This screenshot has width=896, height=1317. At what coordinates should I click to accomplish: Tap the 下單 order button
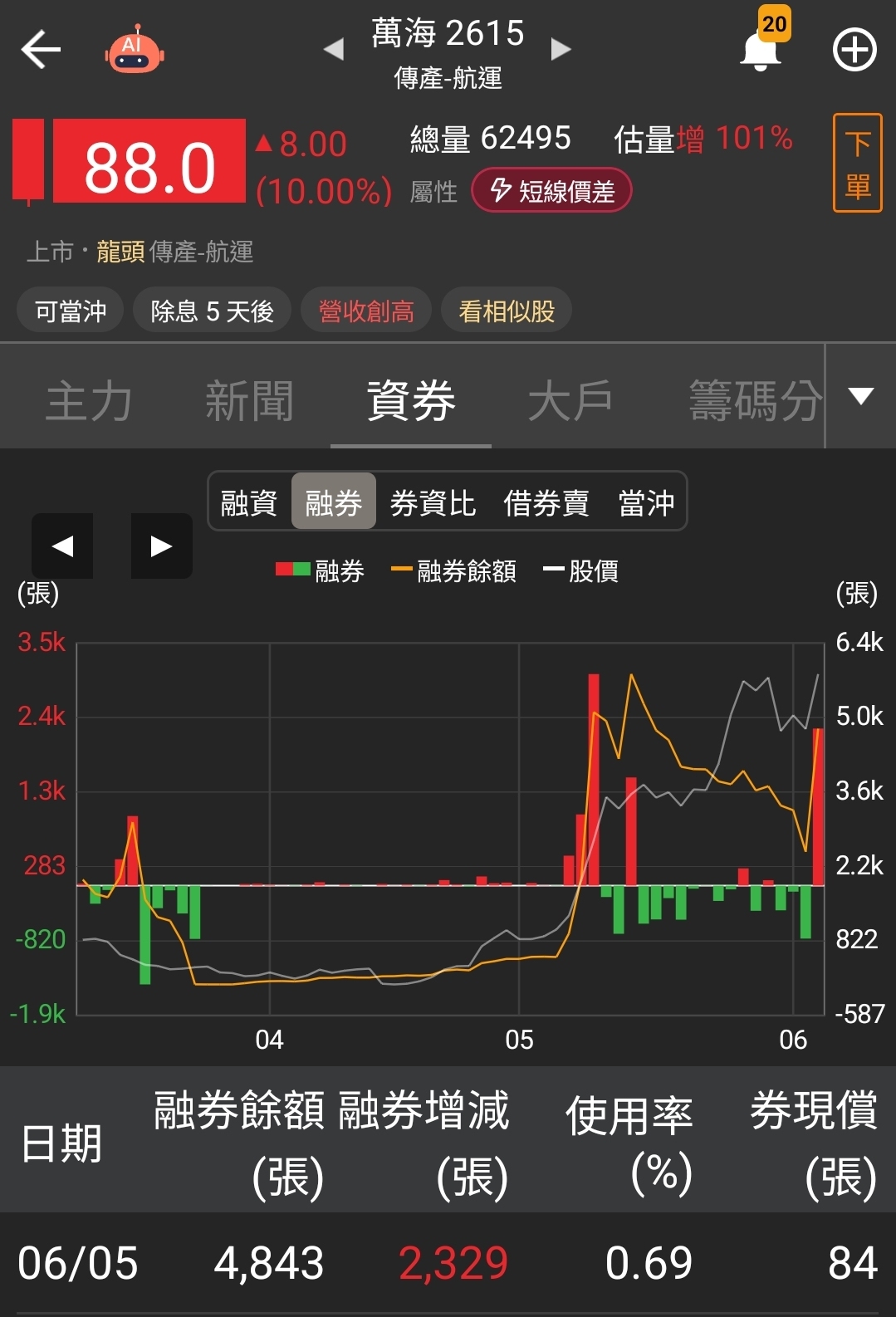click(857, 164)
